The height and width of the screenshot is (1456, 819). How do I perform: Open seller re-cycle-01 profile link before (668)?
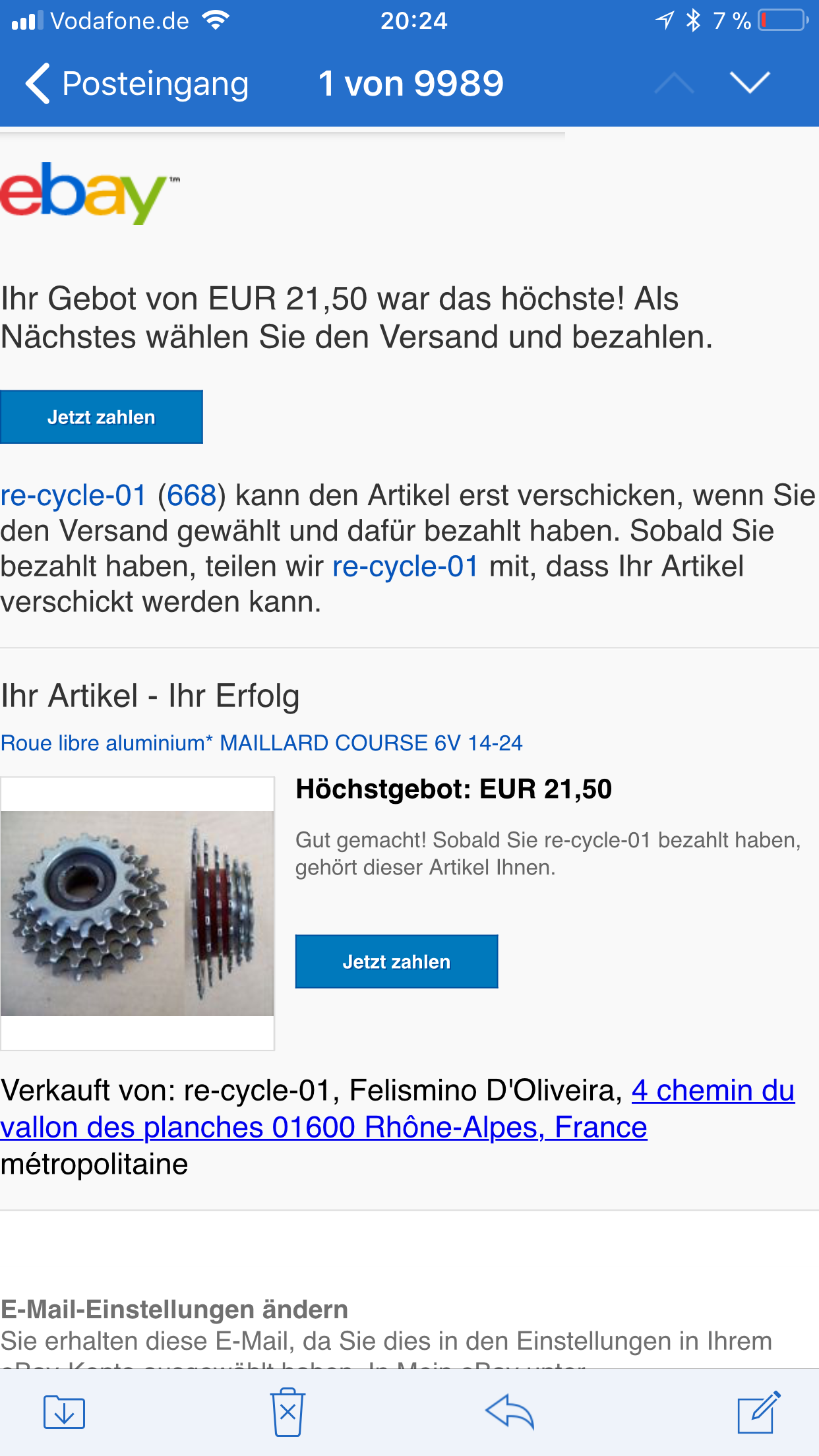point(73,495)
